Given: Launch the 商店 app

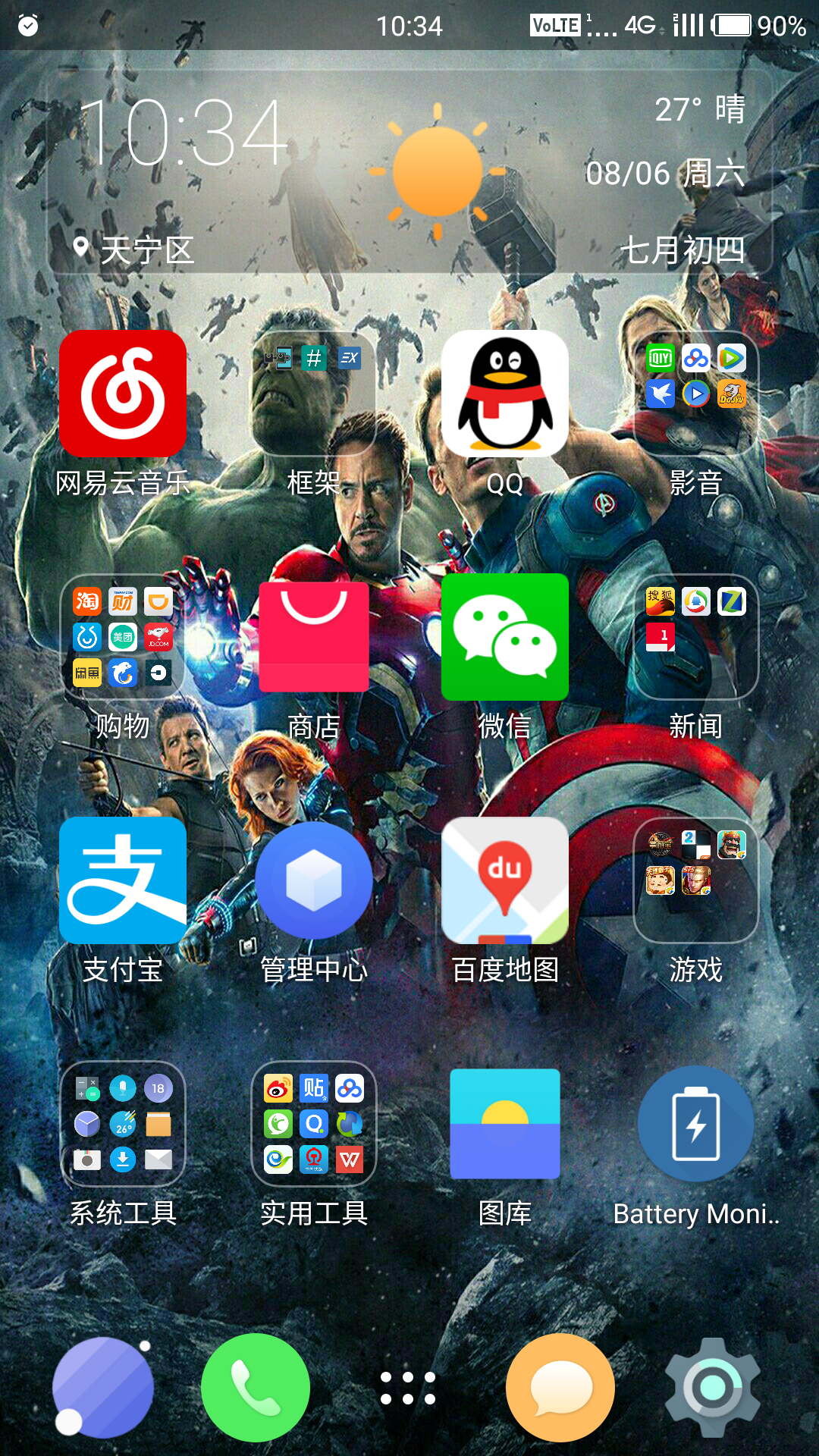Looking at the screenshot, I should tap(314, 637).
